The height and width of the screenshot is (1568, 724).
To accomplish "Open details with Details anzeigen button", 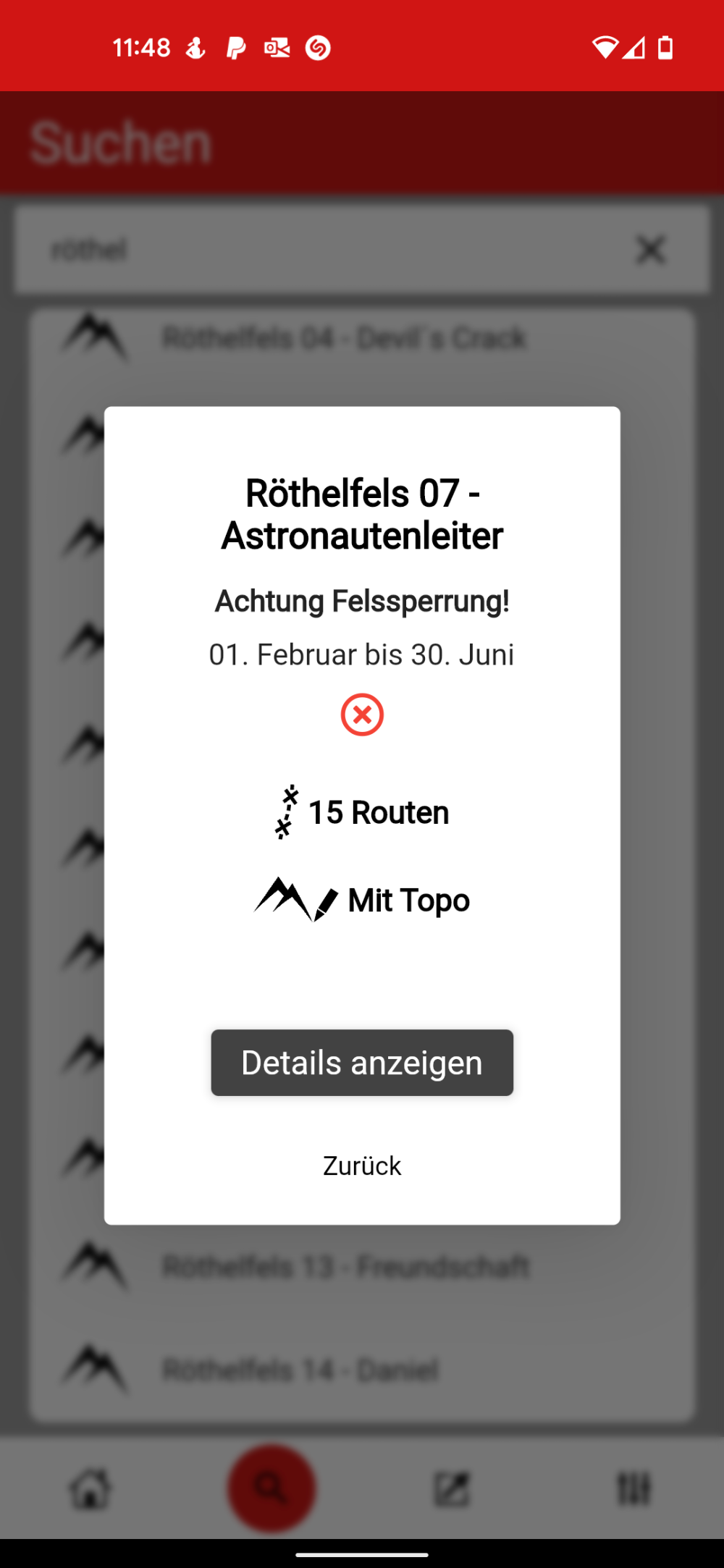I will [x=362, y=1063].
